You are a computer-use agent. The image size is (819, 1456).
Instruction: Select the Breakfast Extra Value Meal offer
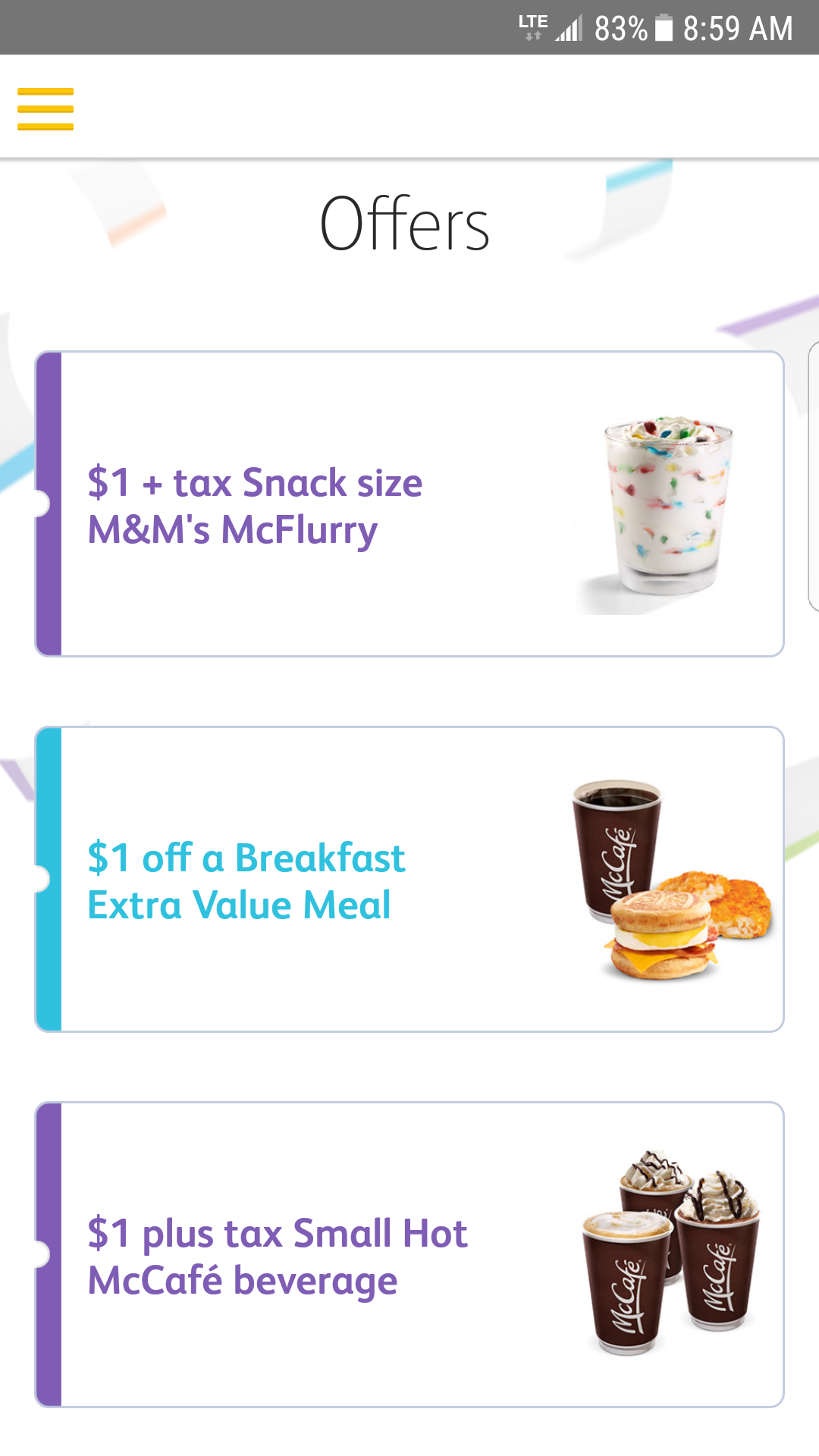[x=409, y=879]
